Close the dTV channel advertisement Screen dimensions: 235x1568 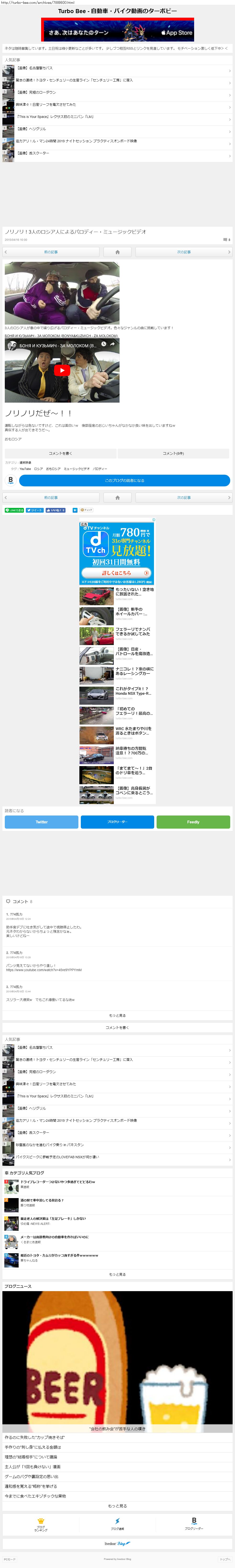[154, 520]
